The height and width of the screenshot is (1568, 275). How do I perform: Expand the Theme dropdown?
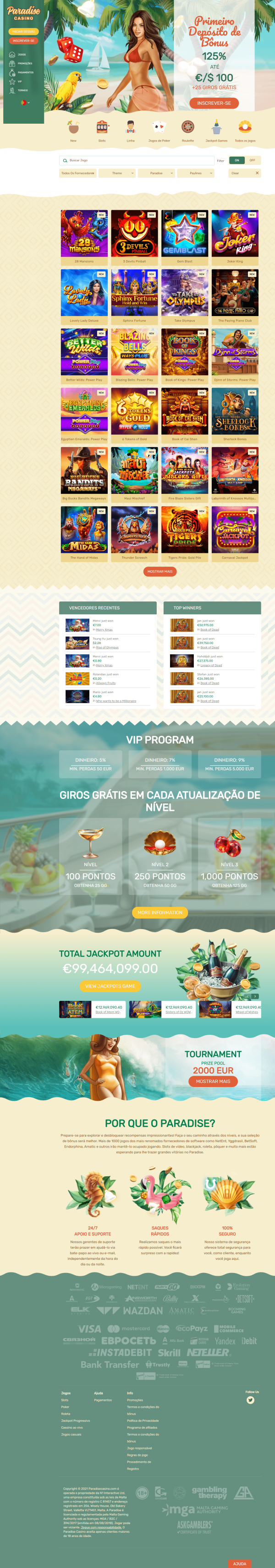click(117, 174)
